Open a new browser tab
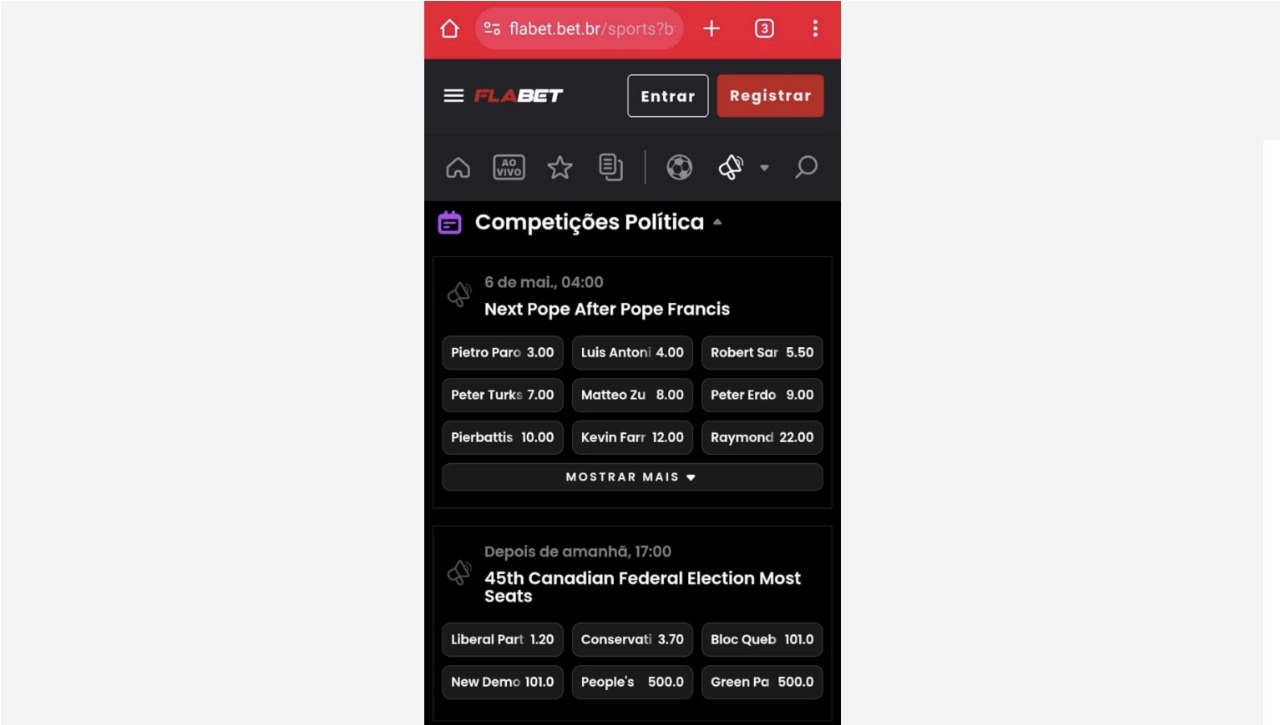 click(711, 29)
